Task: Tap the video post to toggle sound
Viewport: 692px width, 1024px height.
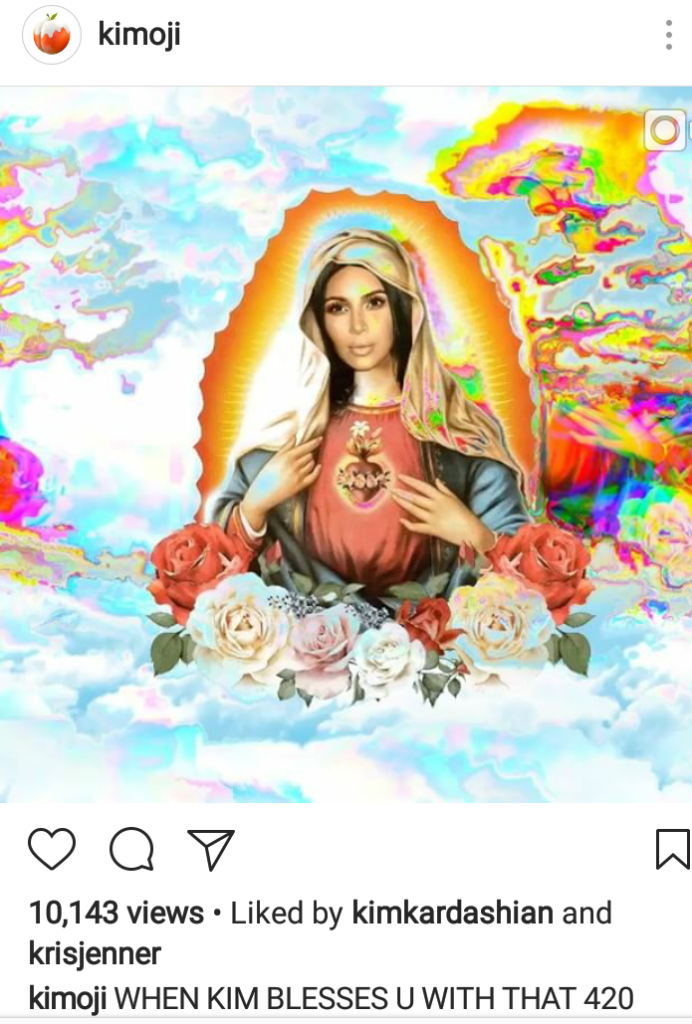Action: point(346,445)
